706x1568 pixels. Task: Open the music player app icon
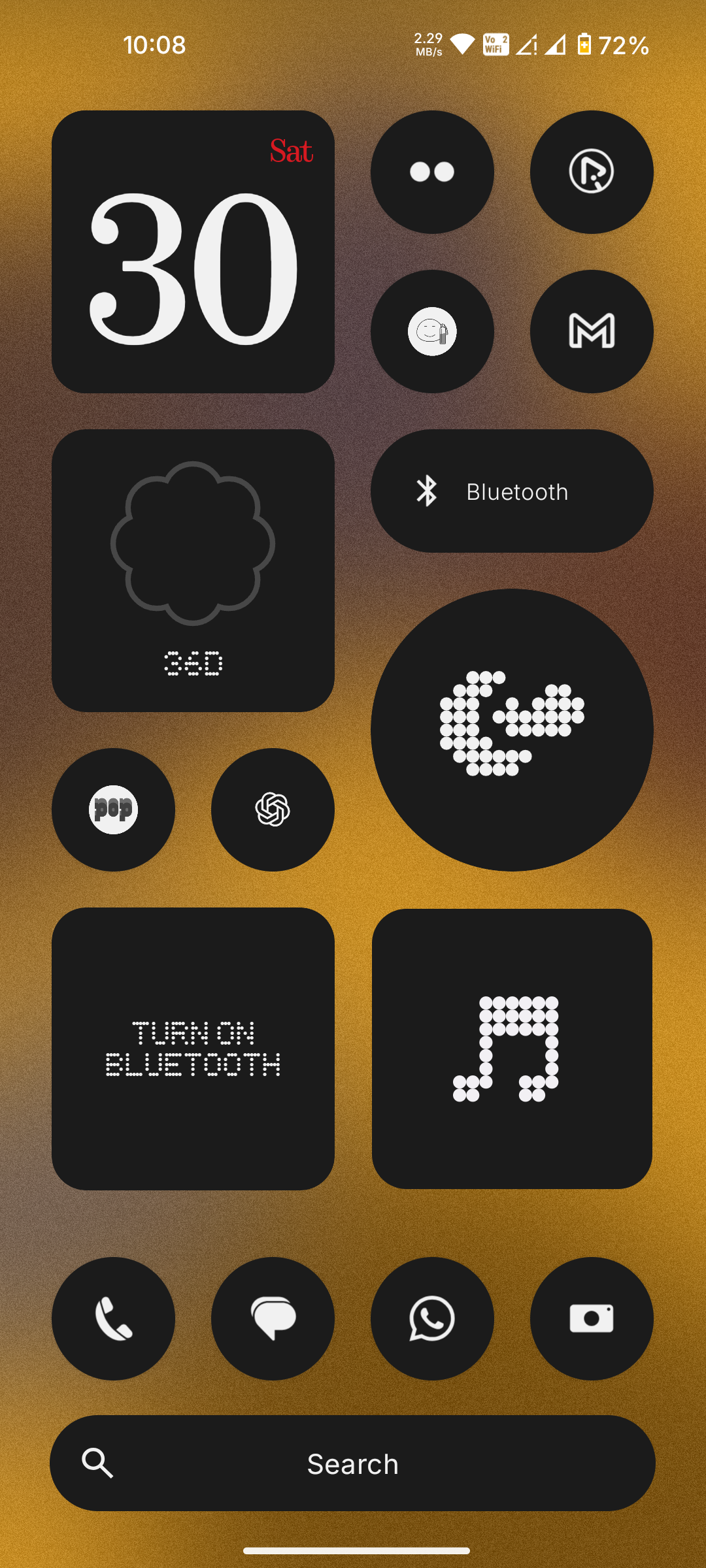tap(591, 172)
